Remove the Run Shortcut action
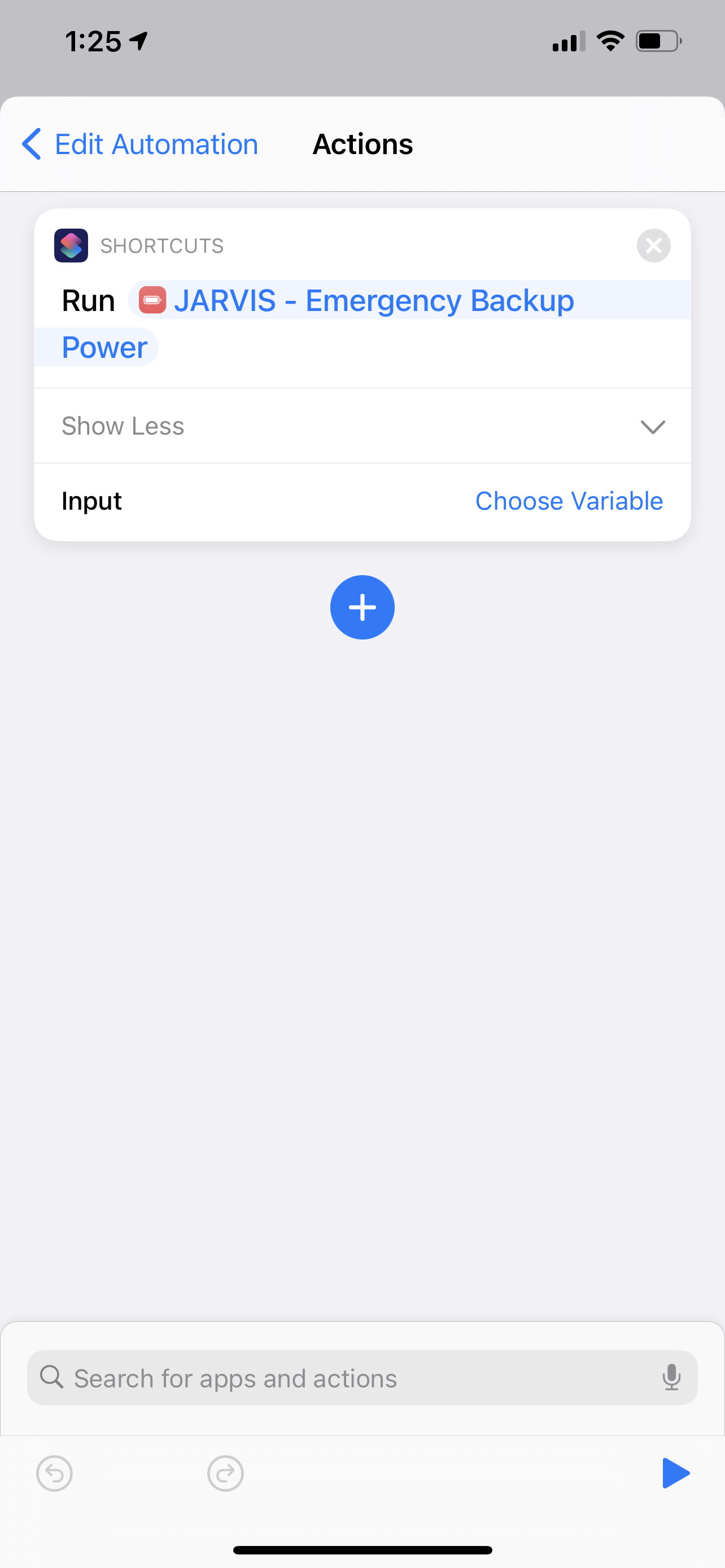725x1568 pixels. pos(653,246)
